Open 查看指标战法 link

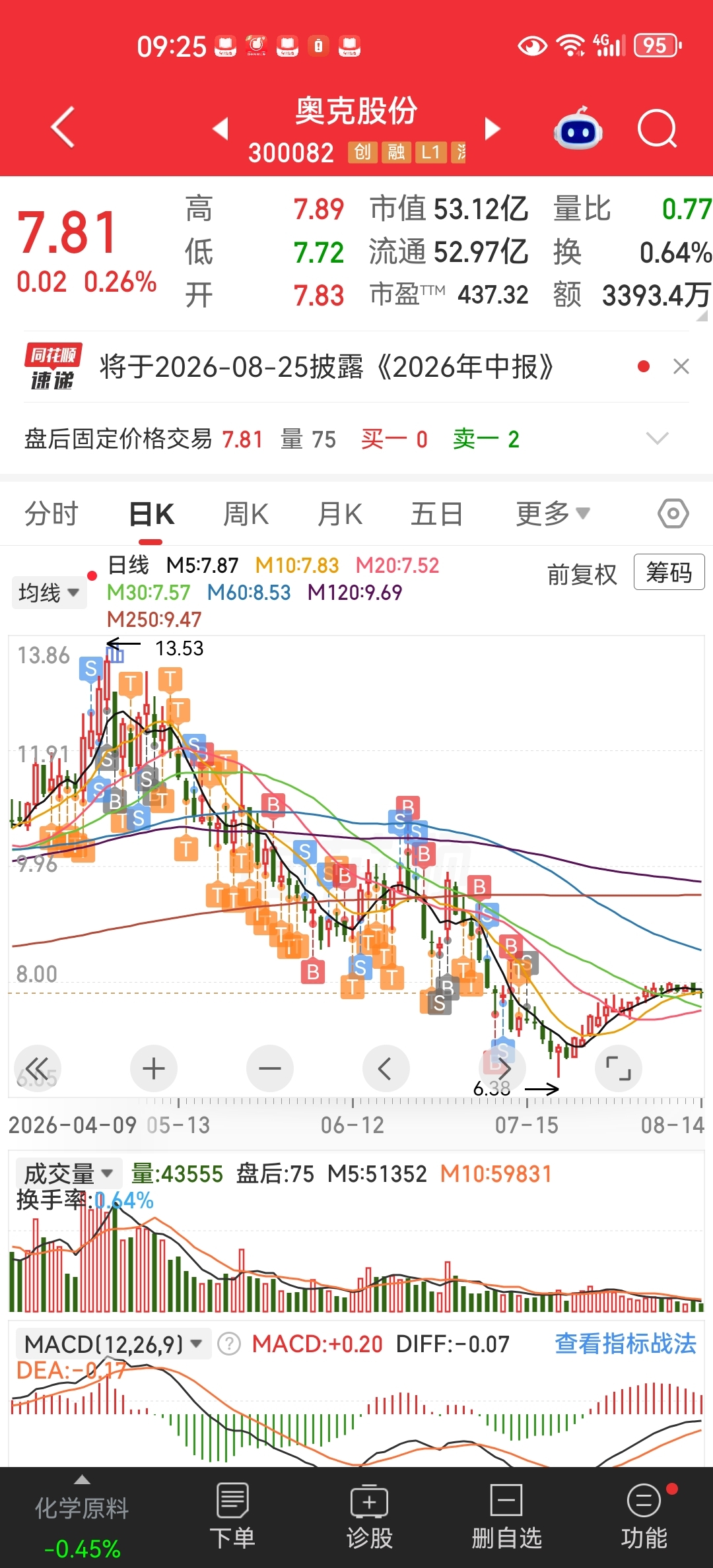(x=625, y=1343)
